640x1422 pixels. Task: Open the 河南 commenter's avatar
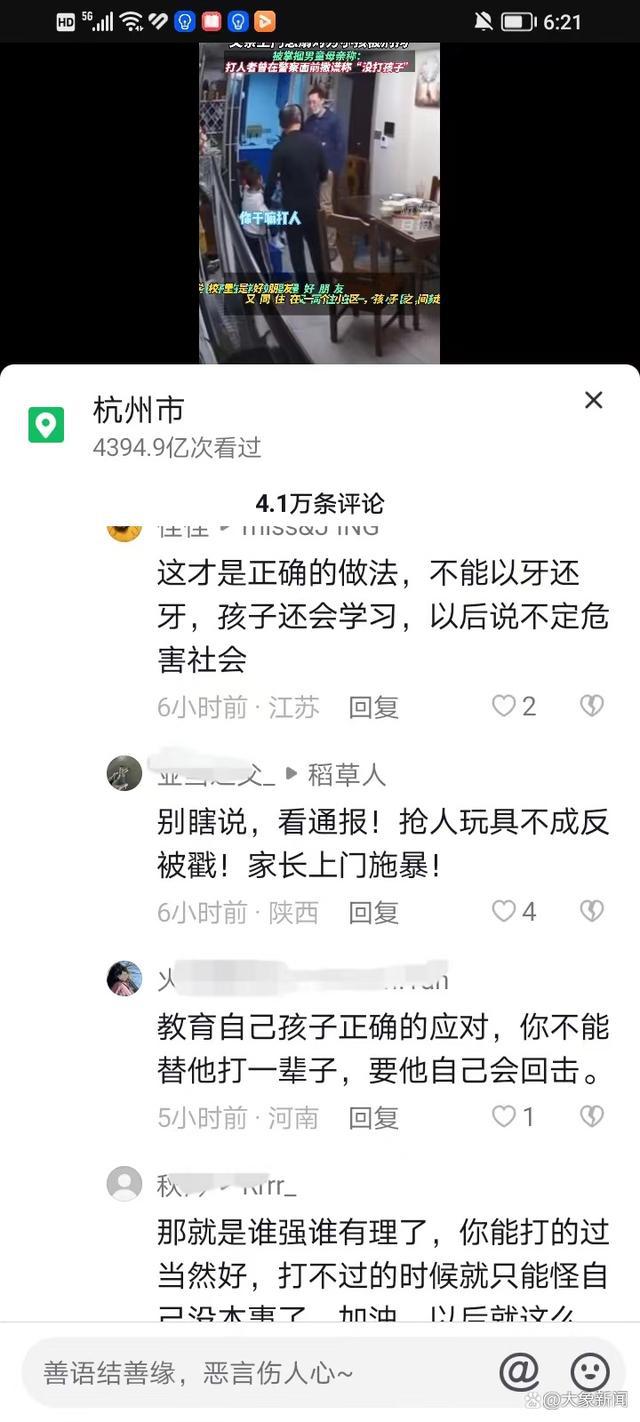(125, 978)
